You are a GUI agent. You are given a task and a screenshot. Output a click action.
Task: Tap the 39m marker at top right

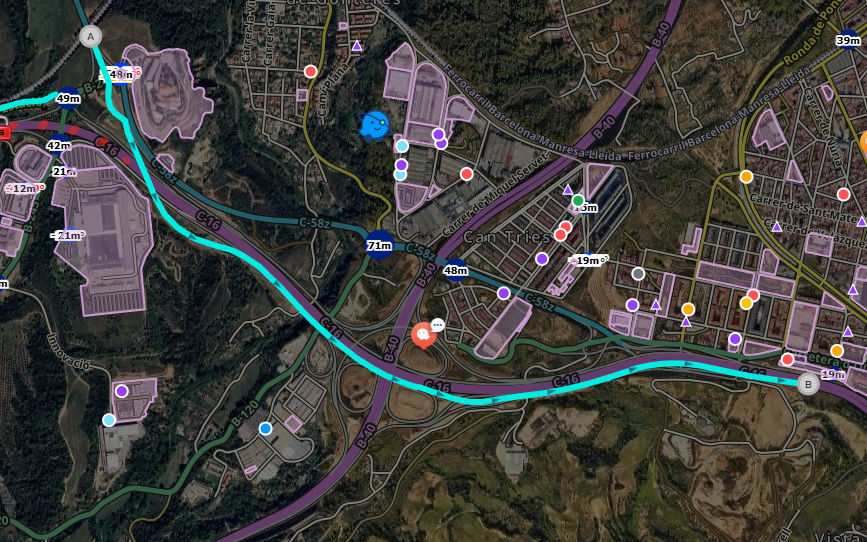tap(847, 41)
